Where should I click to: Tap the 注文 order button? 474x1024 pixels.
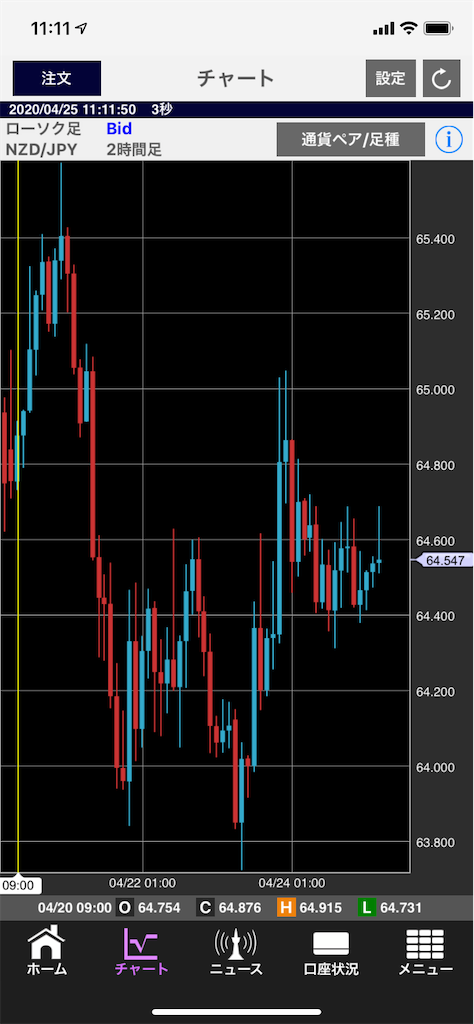[57, 78]
